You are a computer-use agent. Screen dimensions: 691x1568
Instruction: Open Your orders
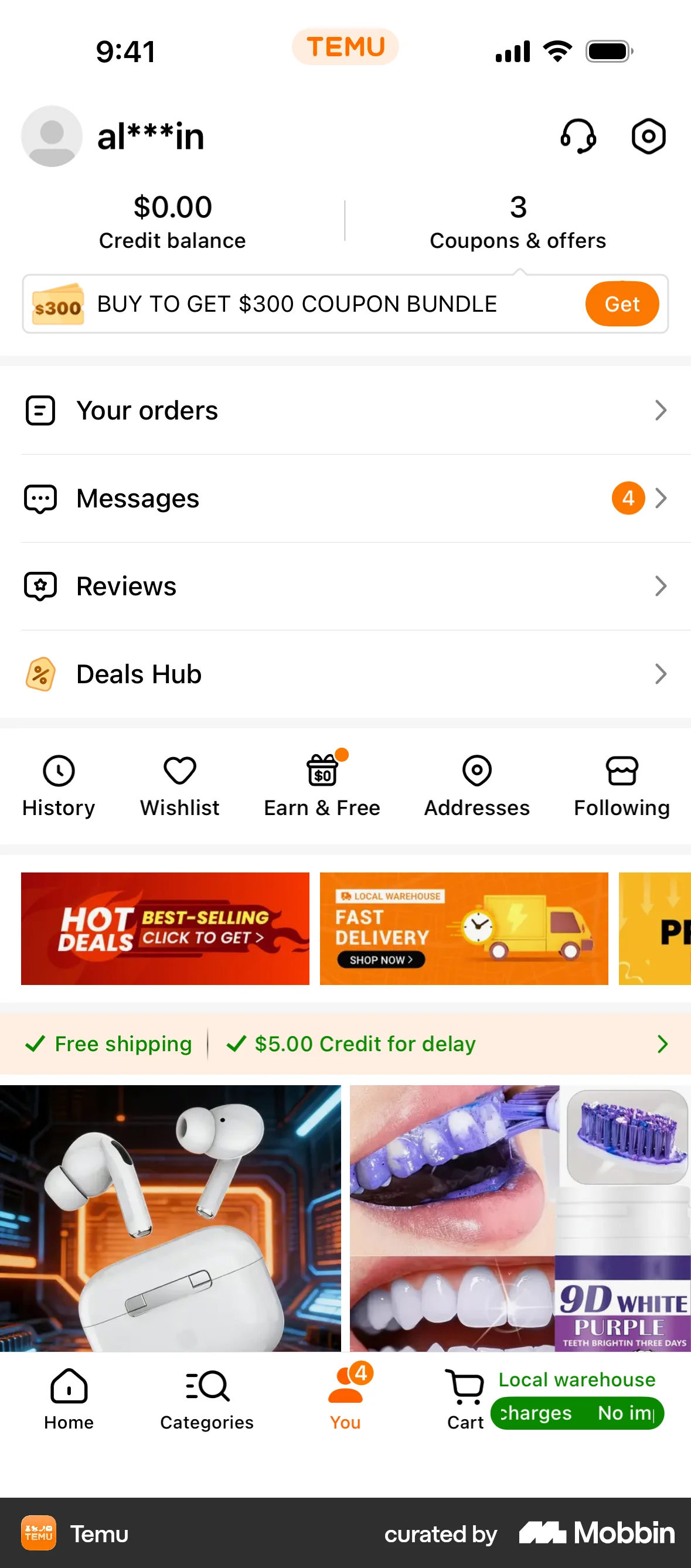coord(345,410)
